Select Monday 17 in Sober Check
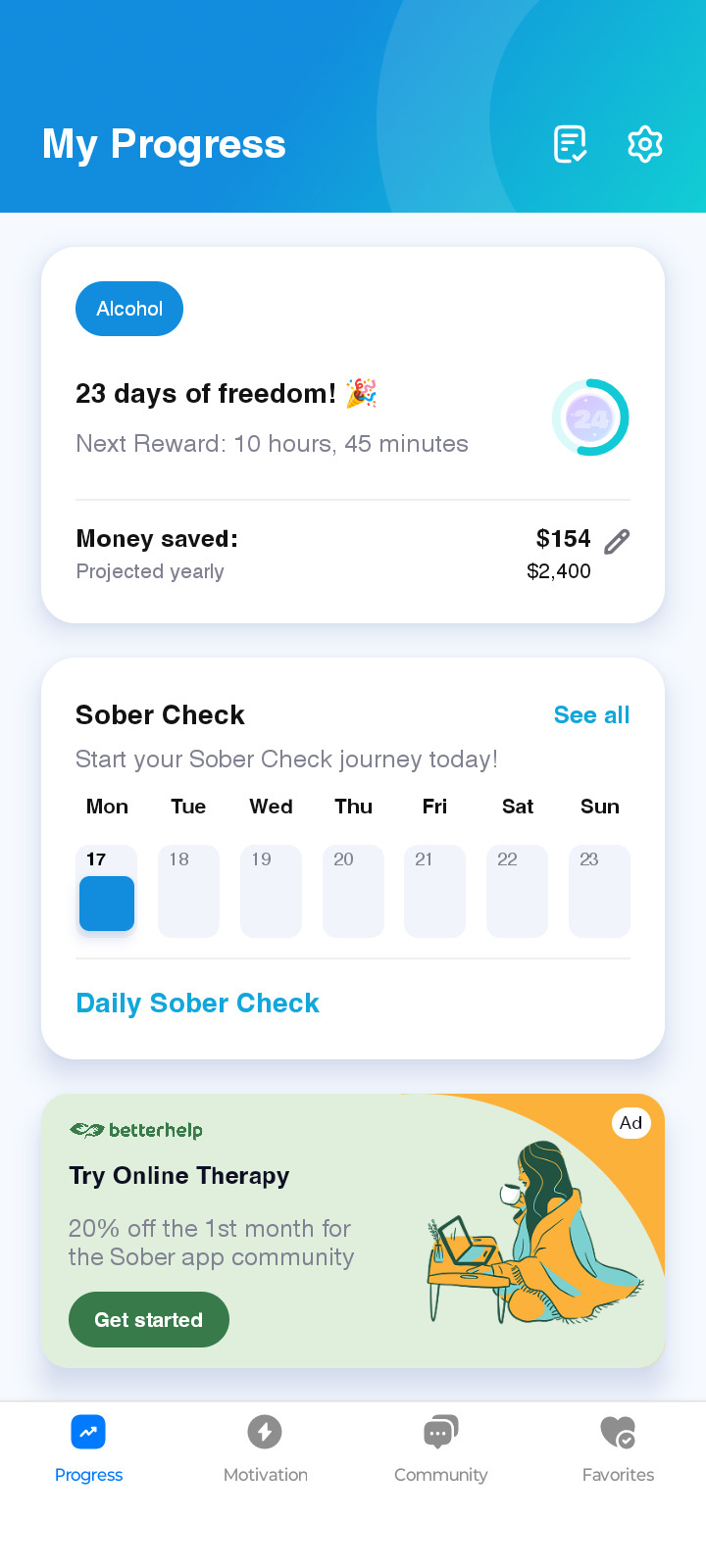This screenshot has width=706, height=1568. point(106,891)
